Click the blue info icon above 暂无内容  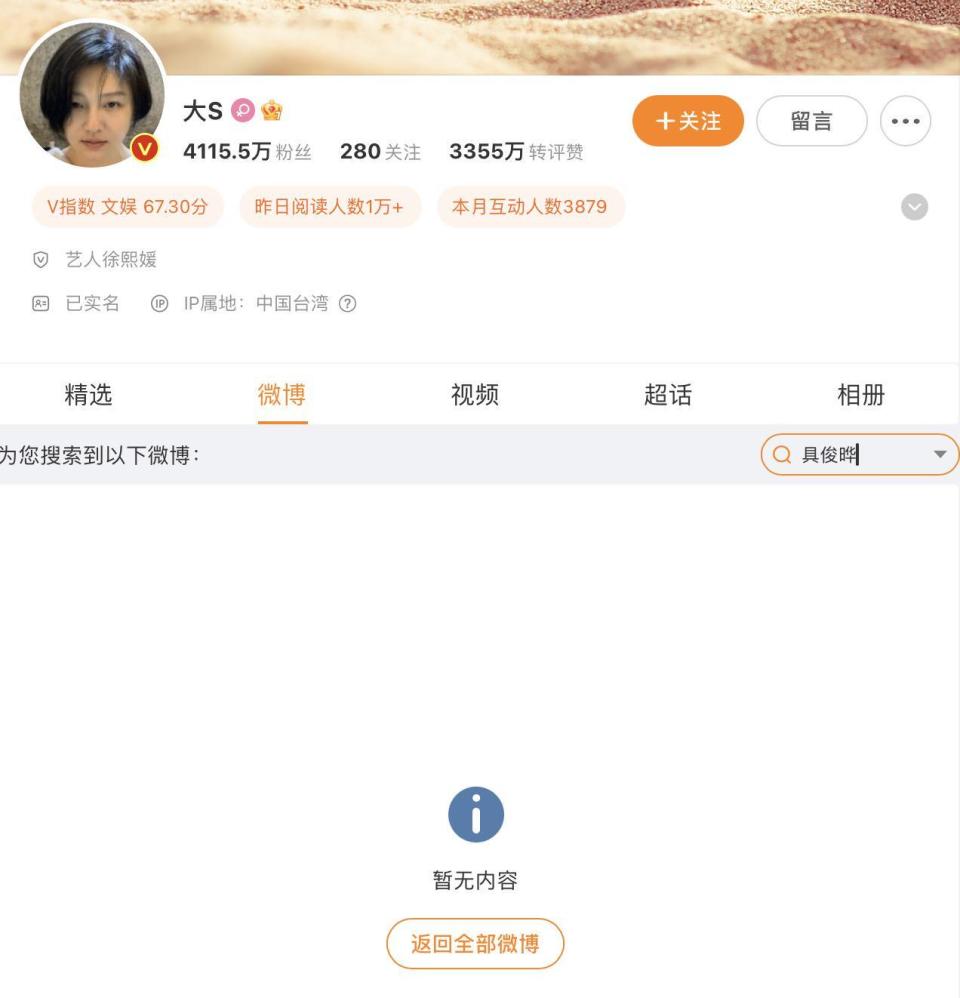[476, 813]
